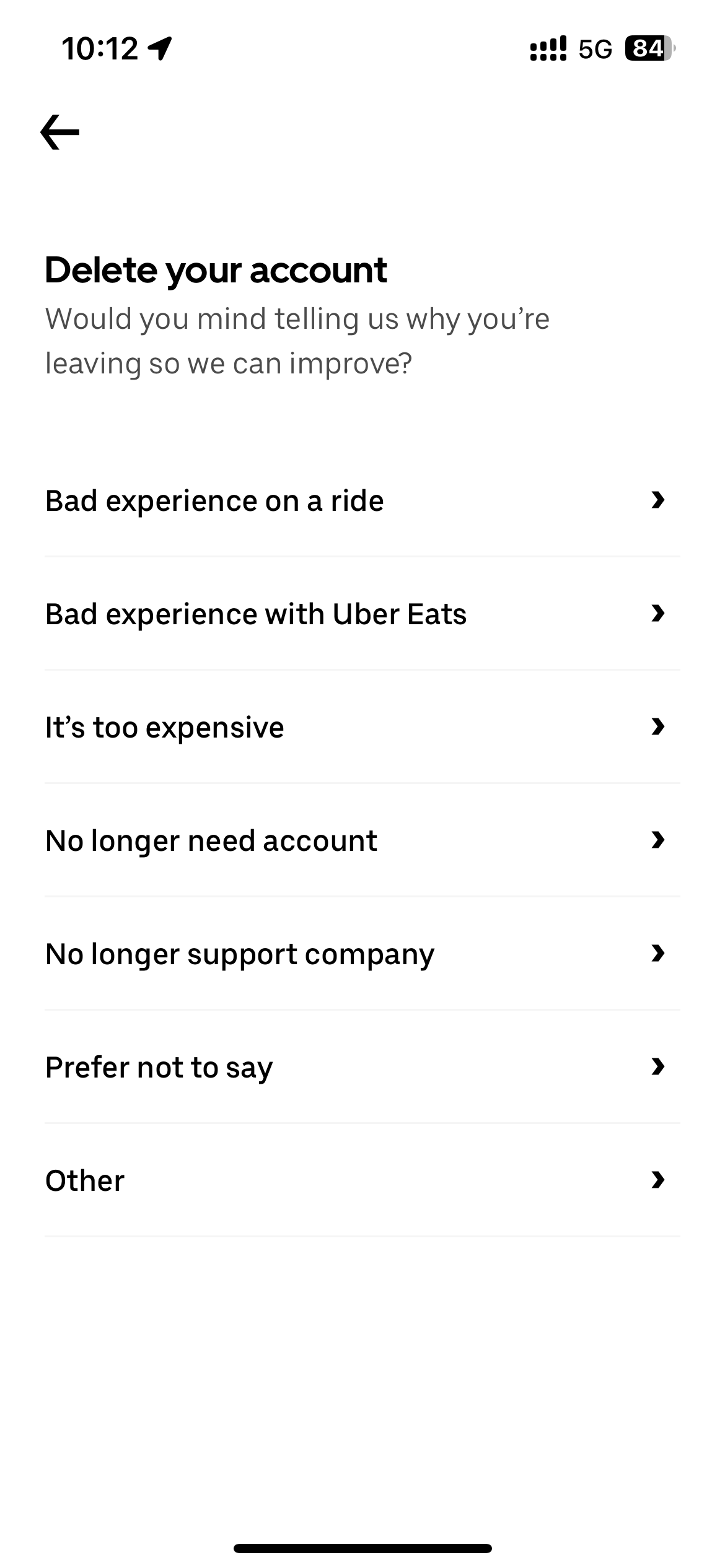Select No longer need account
Viewport: 725px width, 1568px height.
362,840
